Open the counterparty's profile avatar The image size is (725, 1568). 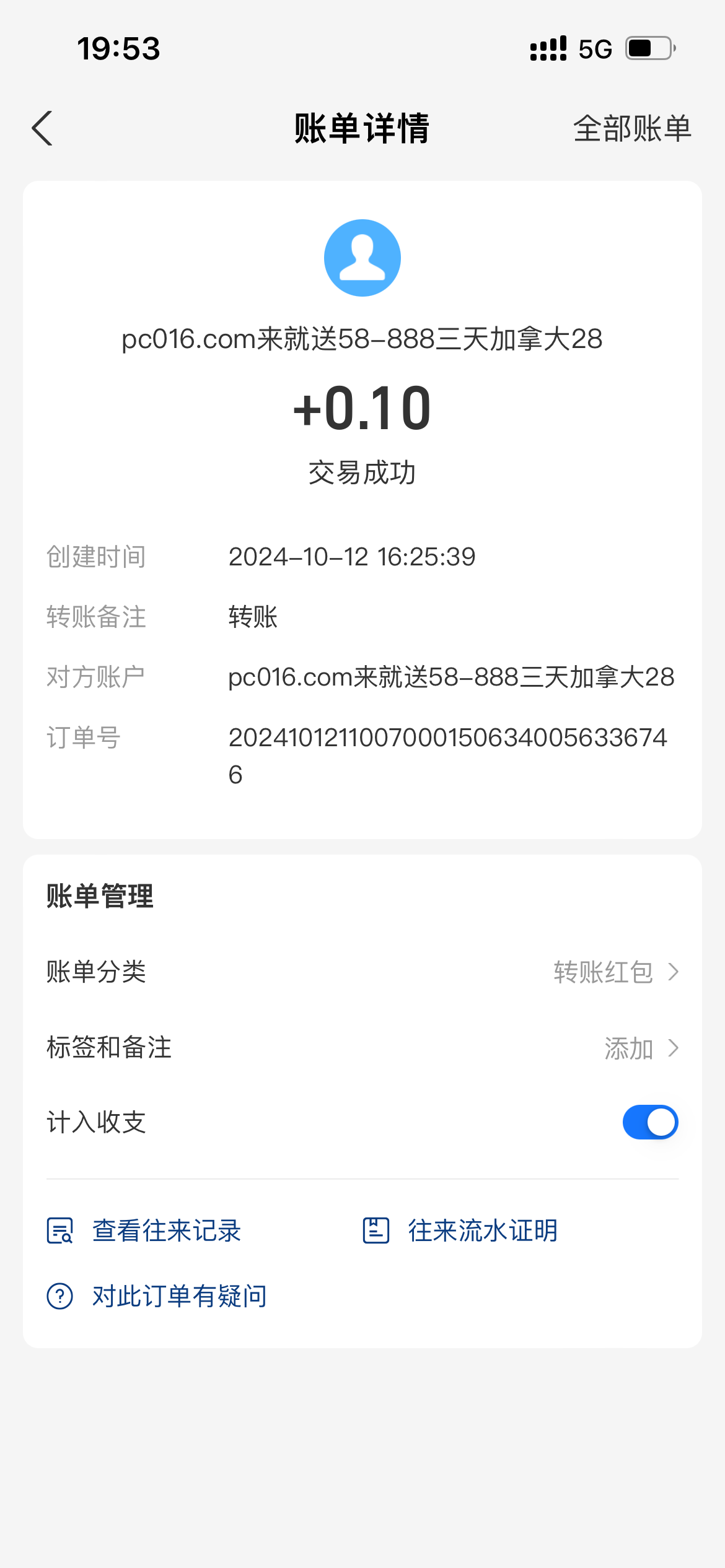[362, 258]
